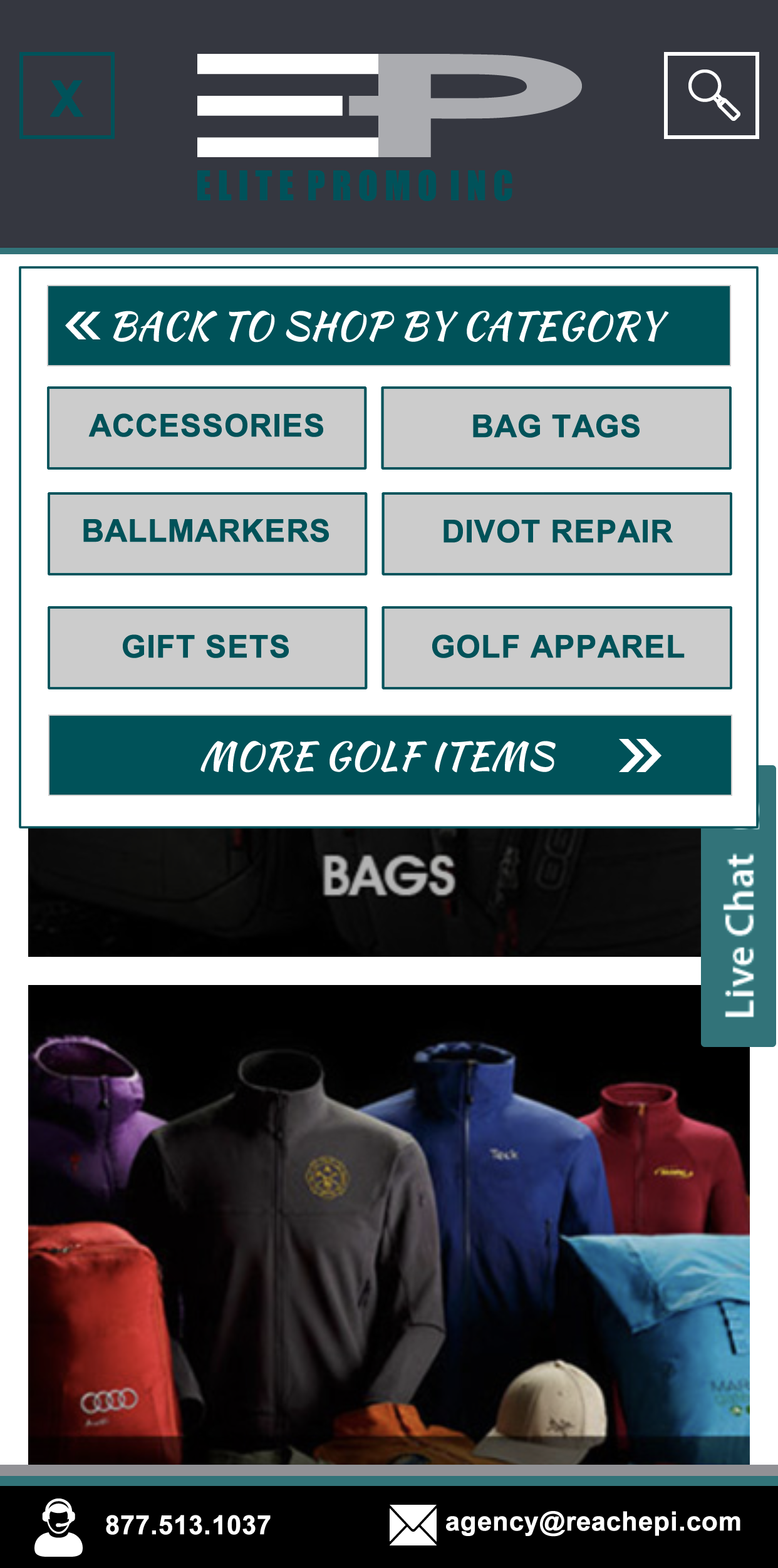
Task: Close the menu with the X button
Action: (x=67, y=96)
